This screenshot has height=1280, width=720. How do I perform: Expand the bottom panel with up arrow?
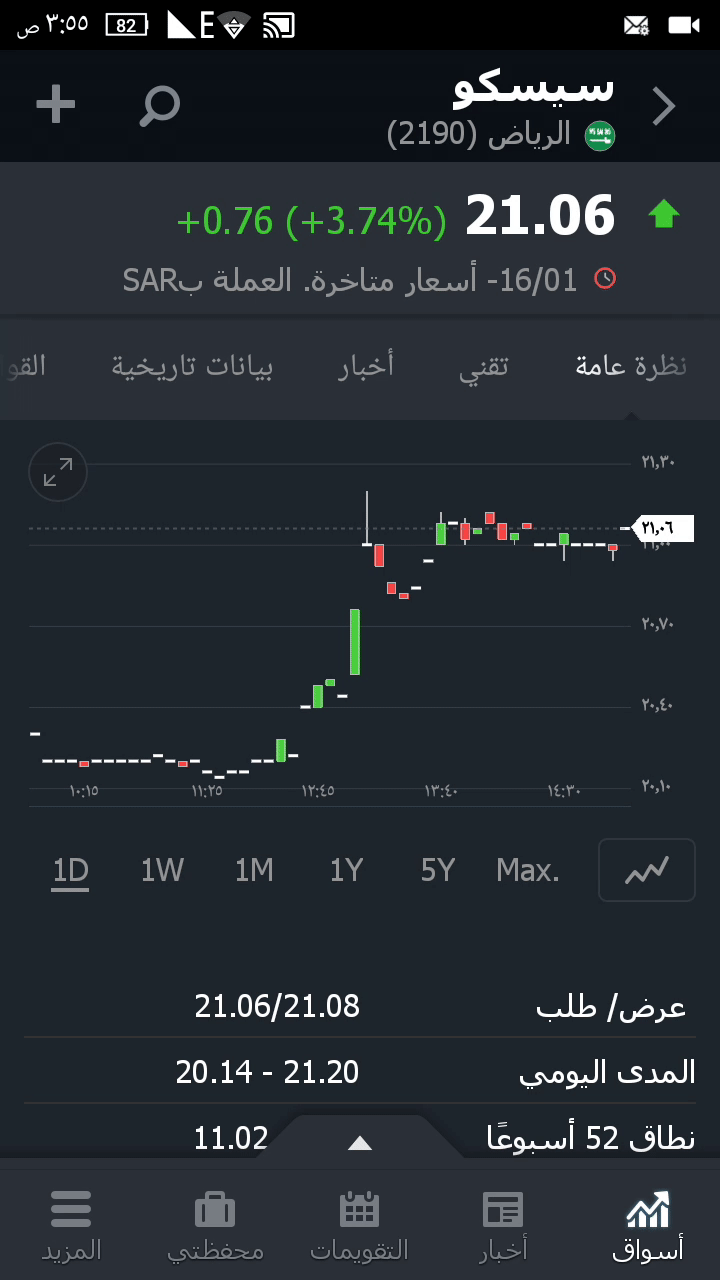tap(360, 1143)
